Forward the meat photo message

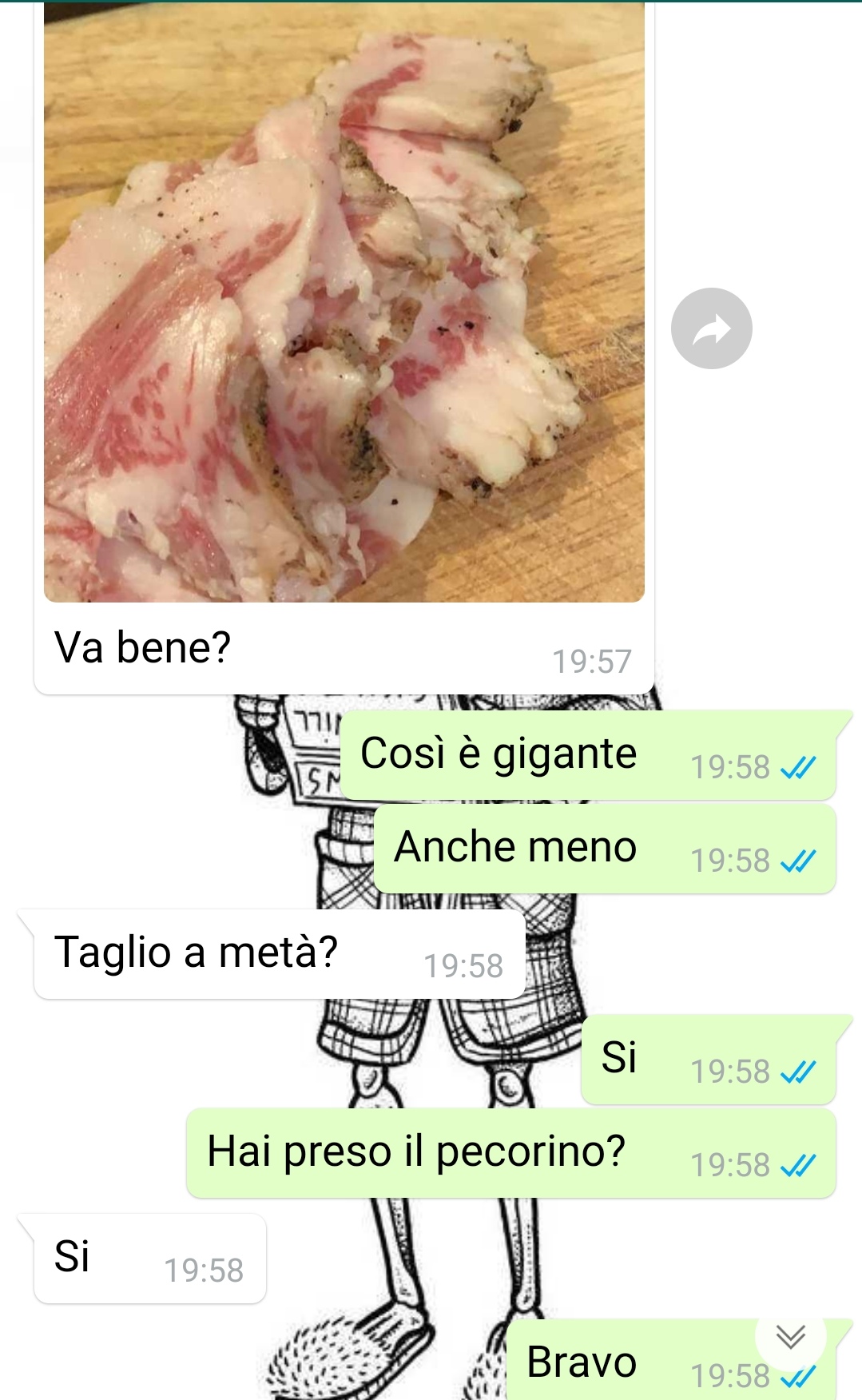click(x=711, y=328)
